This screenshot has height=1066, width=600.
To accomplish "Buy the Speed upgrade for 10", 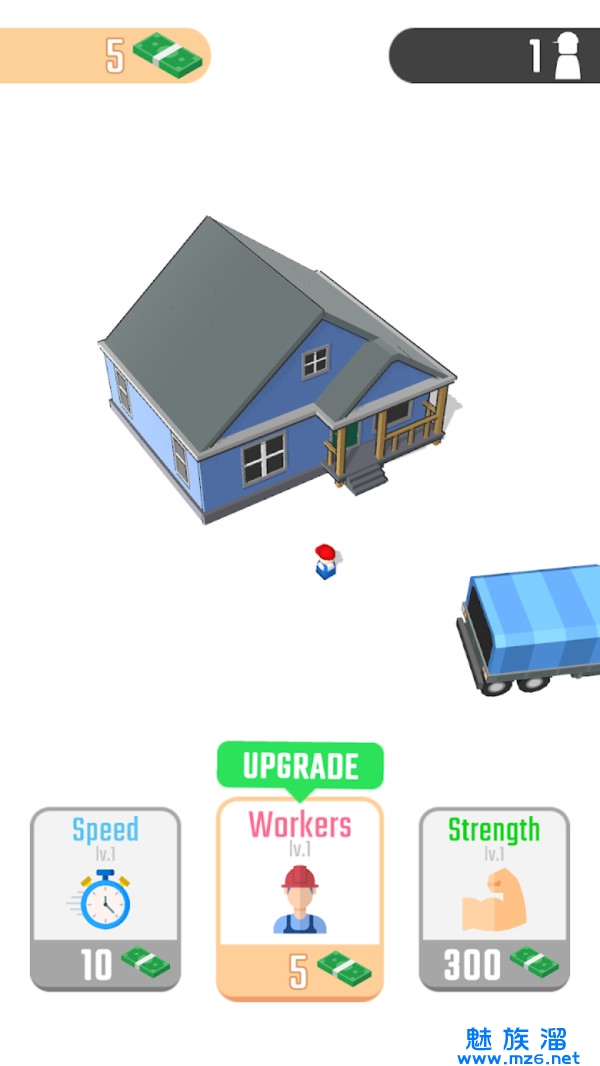I will pyautogui.click(x=105, y=898).
